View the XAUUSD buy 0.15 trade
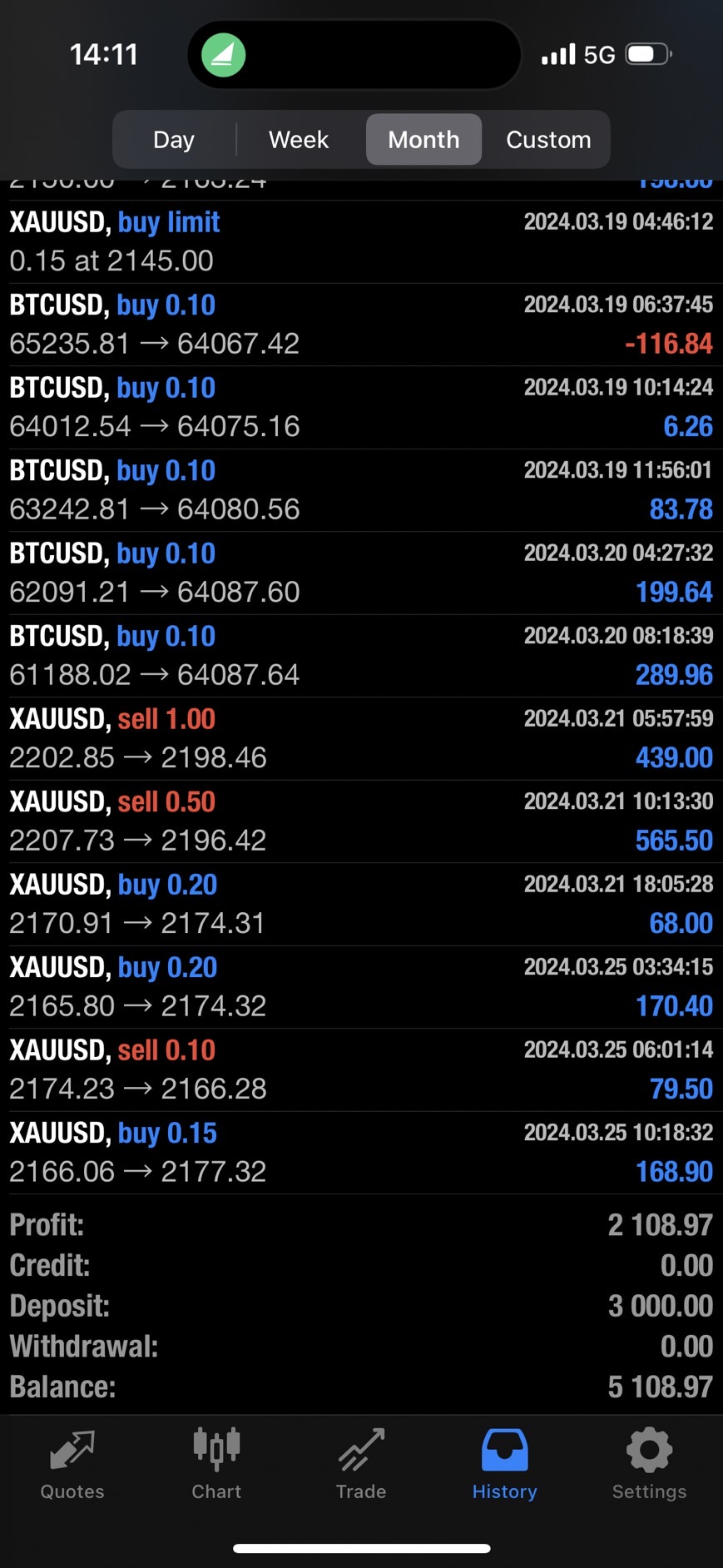This screenshot has height=1568, width=723. pos(361,1153)
